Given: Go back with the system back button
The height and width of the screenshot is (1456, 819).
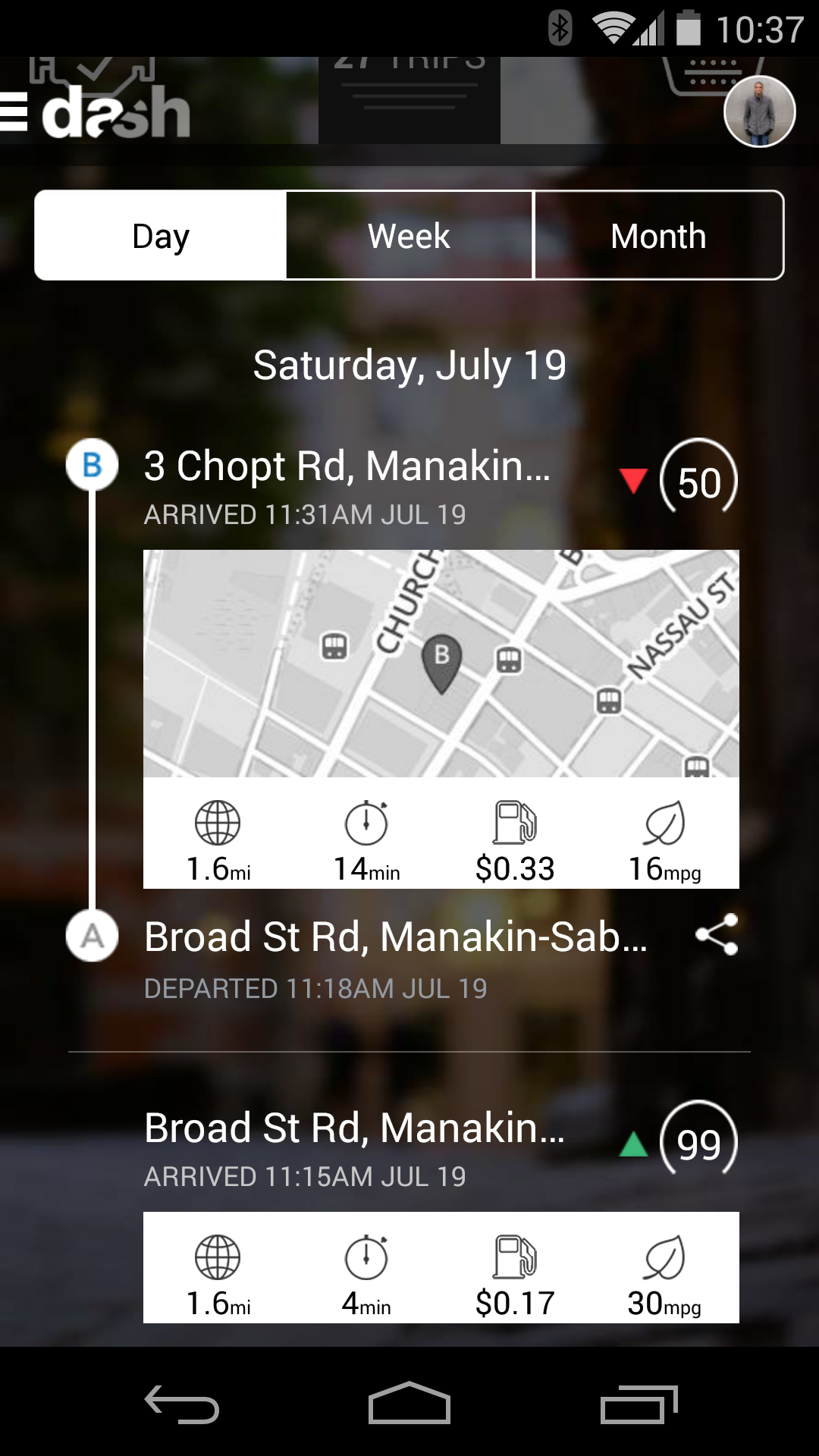Looking at the screenshot, I should click(182, 1404).
